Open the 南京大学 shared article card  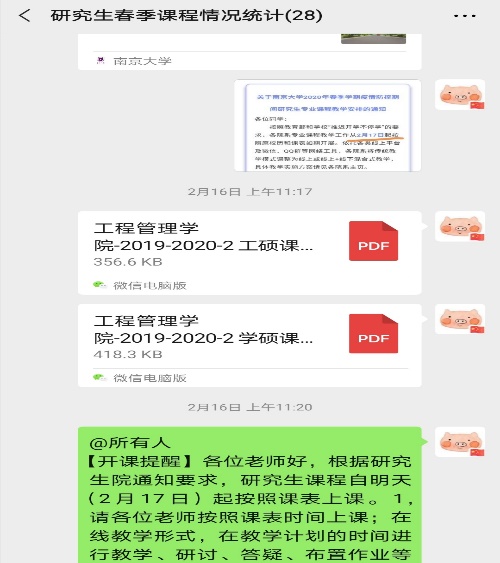point(249,52)
